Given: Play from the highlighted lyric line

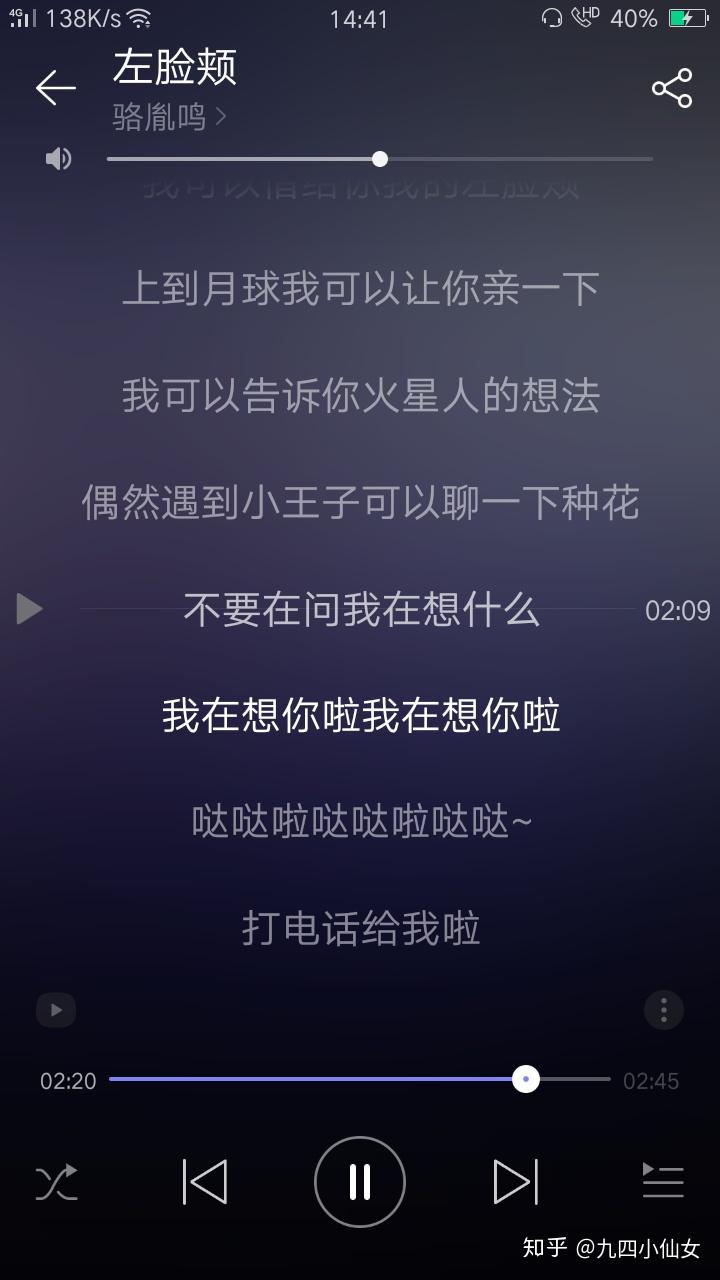Looking at the screenshot, I should (28, 608).
